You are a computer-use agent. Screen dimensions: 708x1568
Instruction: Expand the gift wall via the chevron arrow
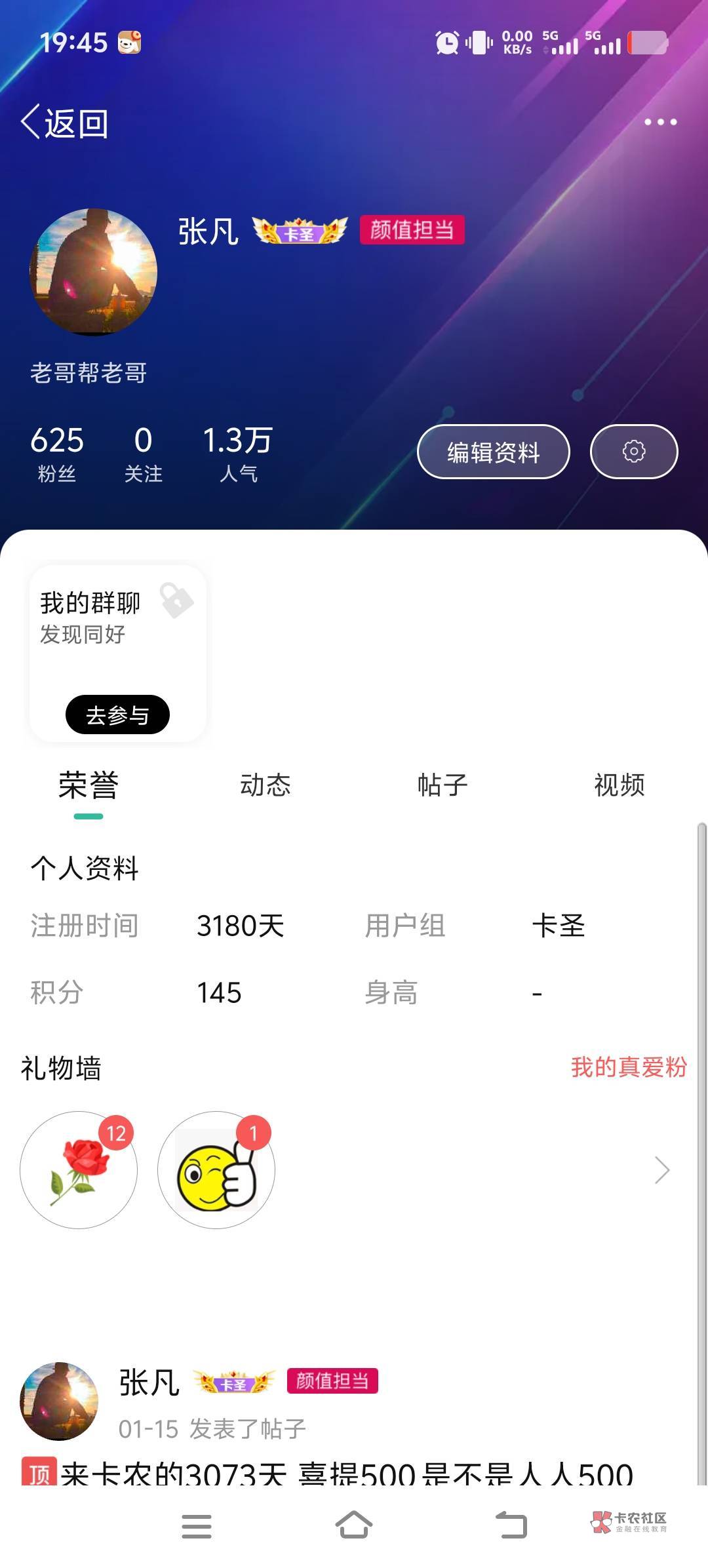(x=662, y=1170)
